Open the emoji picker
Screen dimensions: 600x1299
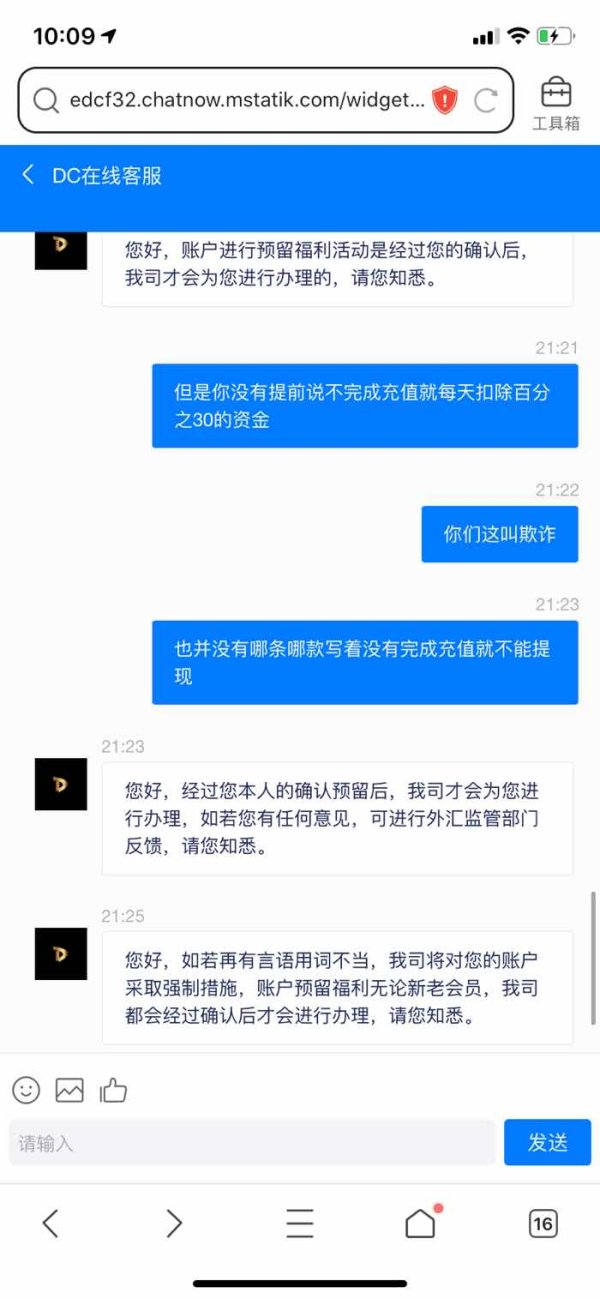pyautogui.click(x=26, y=1089)
